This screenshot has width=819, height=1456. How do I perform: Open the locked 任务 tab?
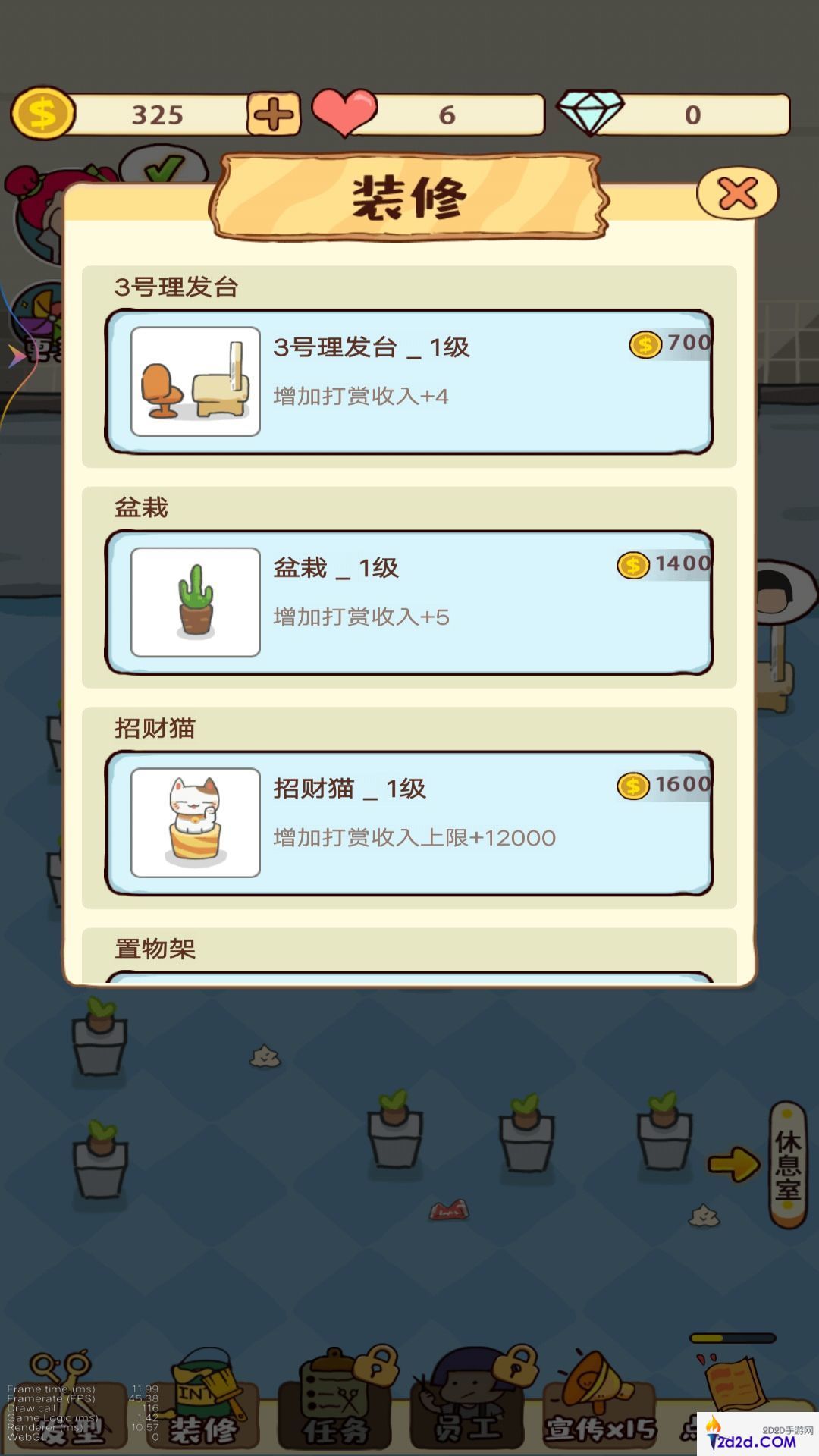click(x=337, y=1407)
